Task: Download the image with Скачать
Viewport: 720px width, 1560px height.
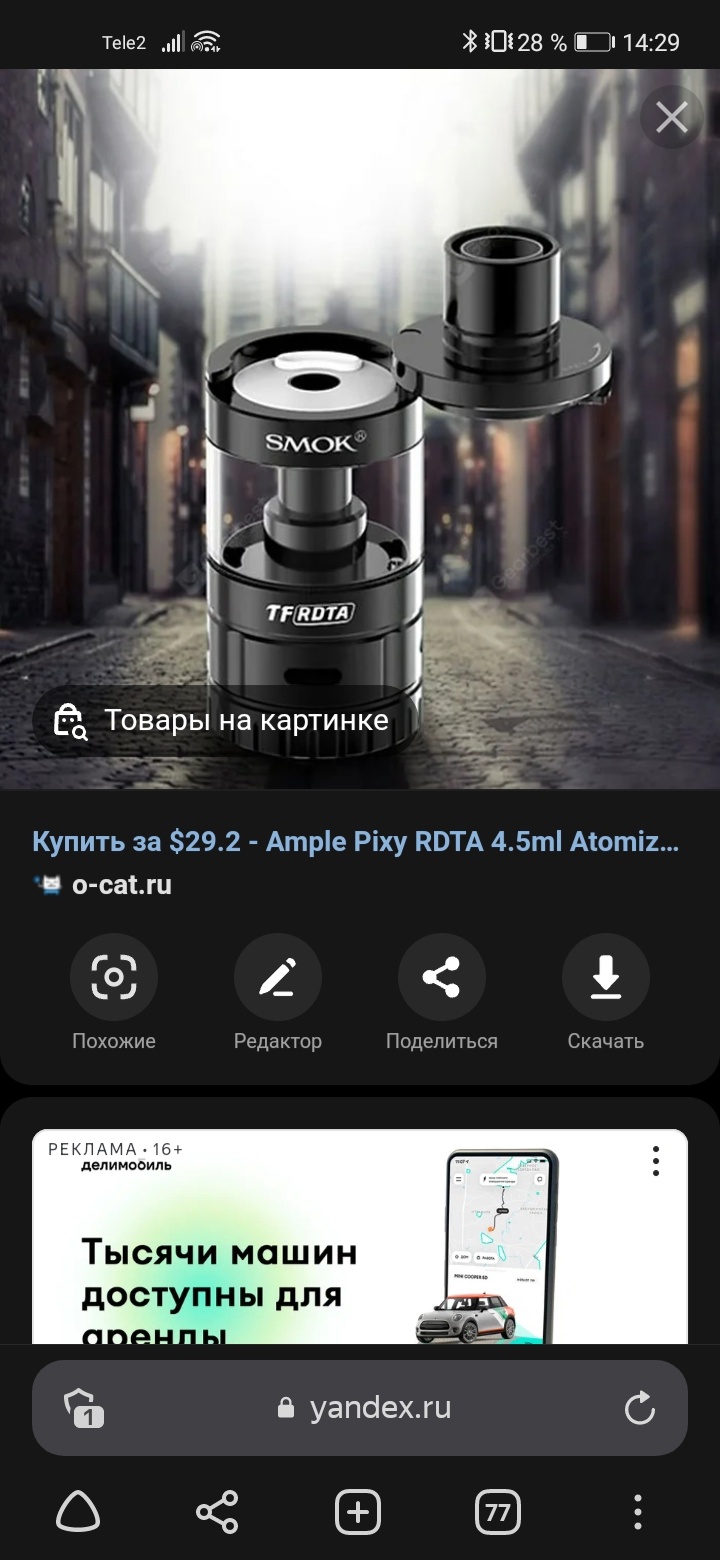Action: tap(605, 978)
